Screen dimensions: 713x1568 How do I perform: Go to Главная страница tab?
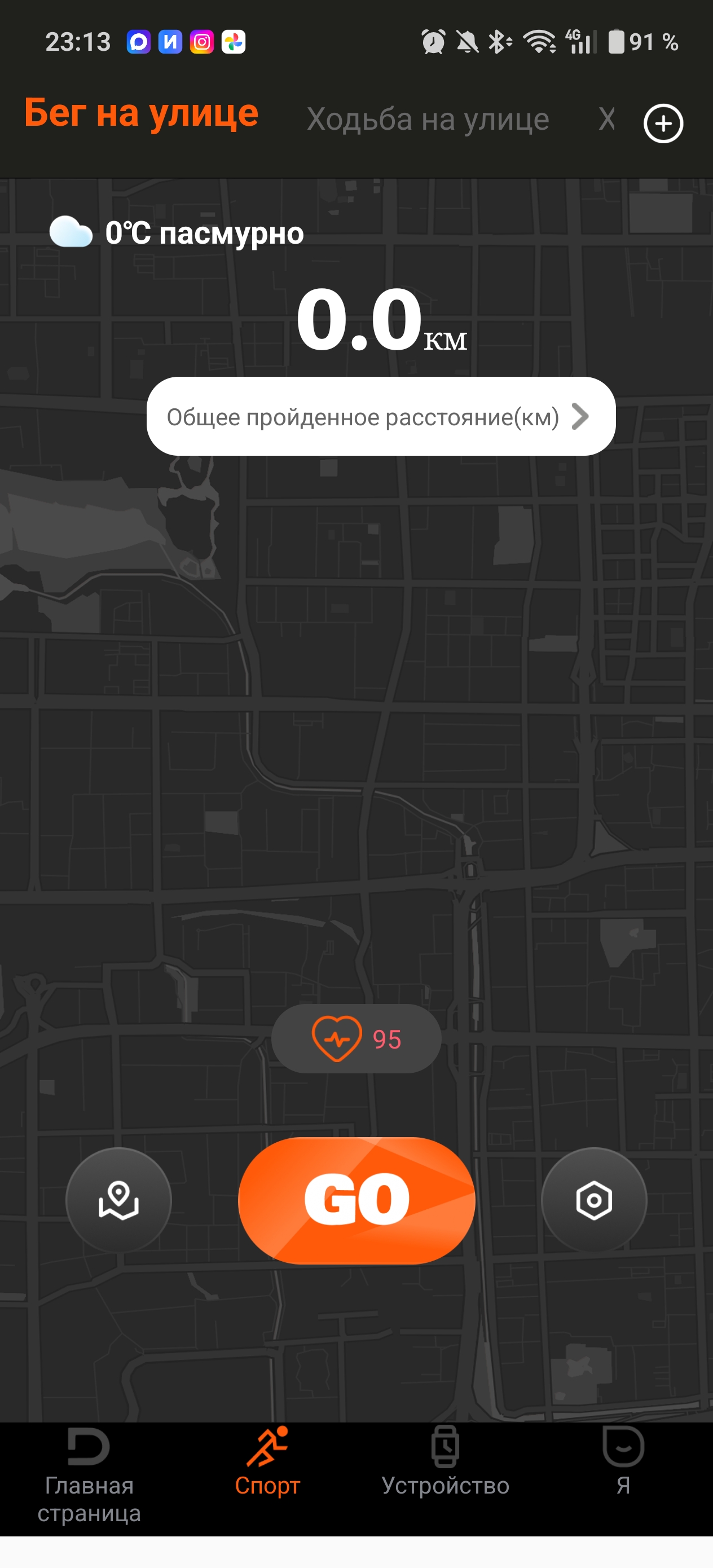pos(89,1474)
